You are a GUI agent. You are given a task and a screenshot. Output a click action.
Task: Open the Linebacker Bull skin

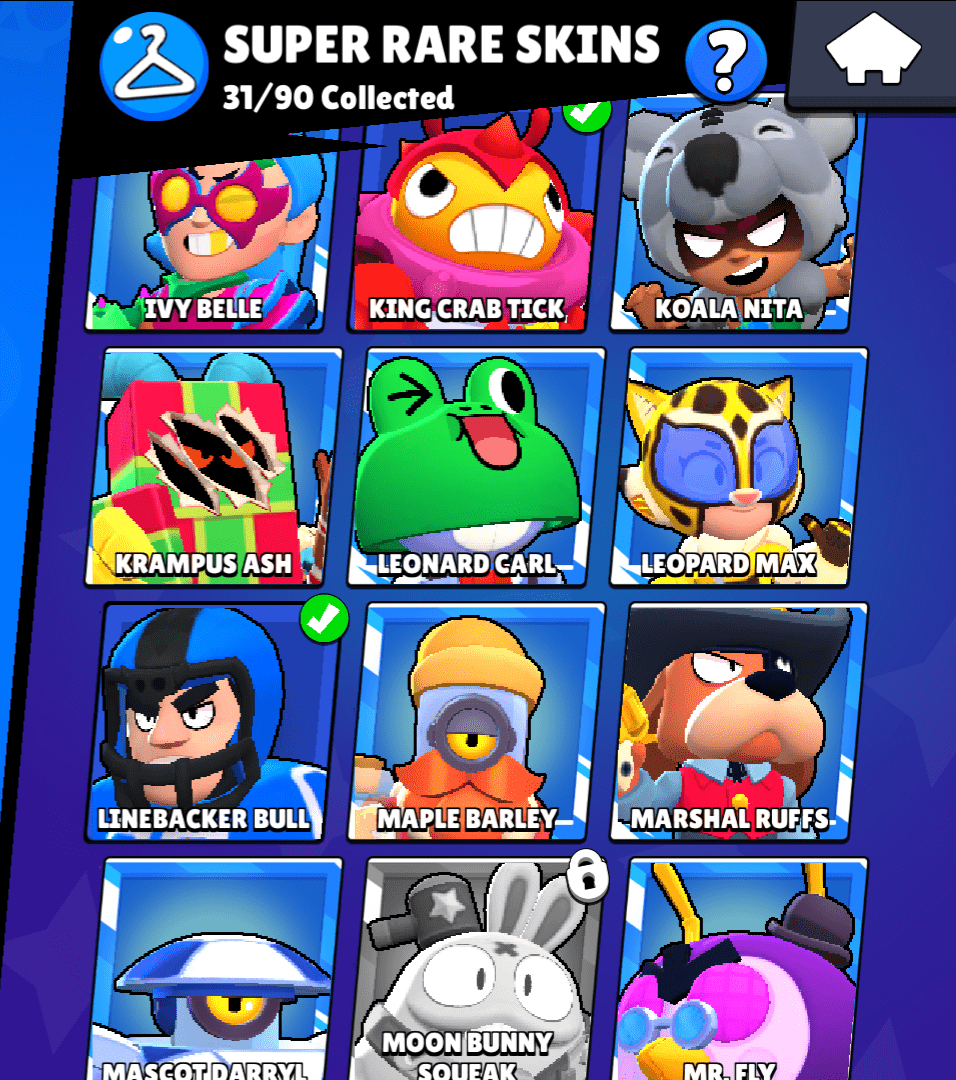pos(215,722)
